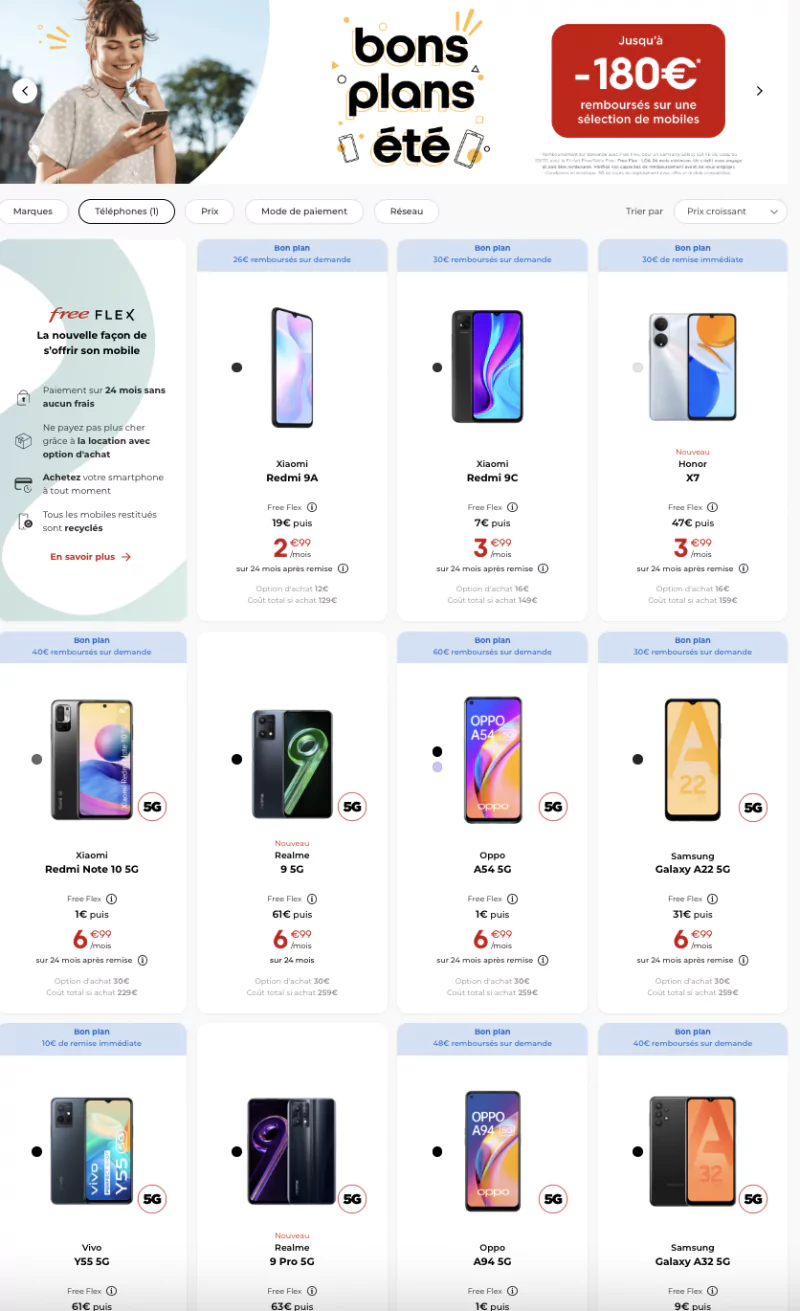Screen dimensions: 800x1311
Task: View the Honor X7 product
Action: coord(692,471)
